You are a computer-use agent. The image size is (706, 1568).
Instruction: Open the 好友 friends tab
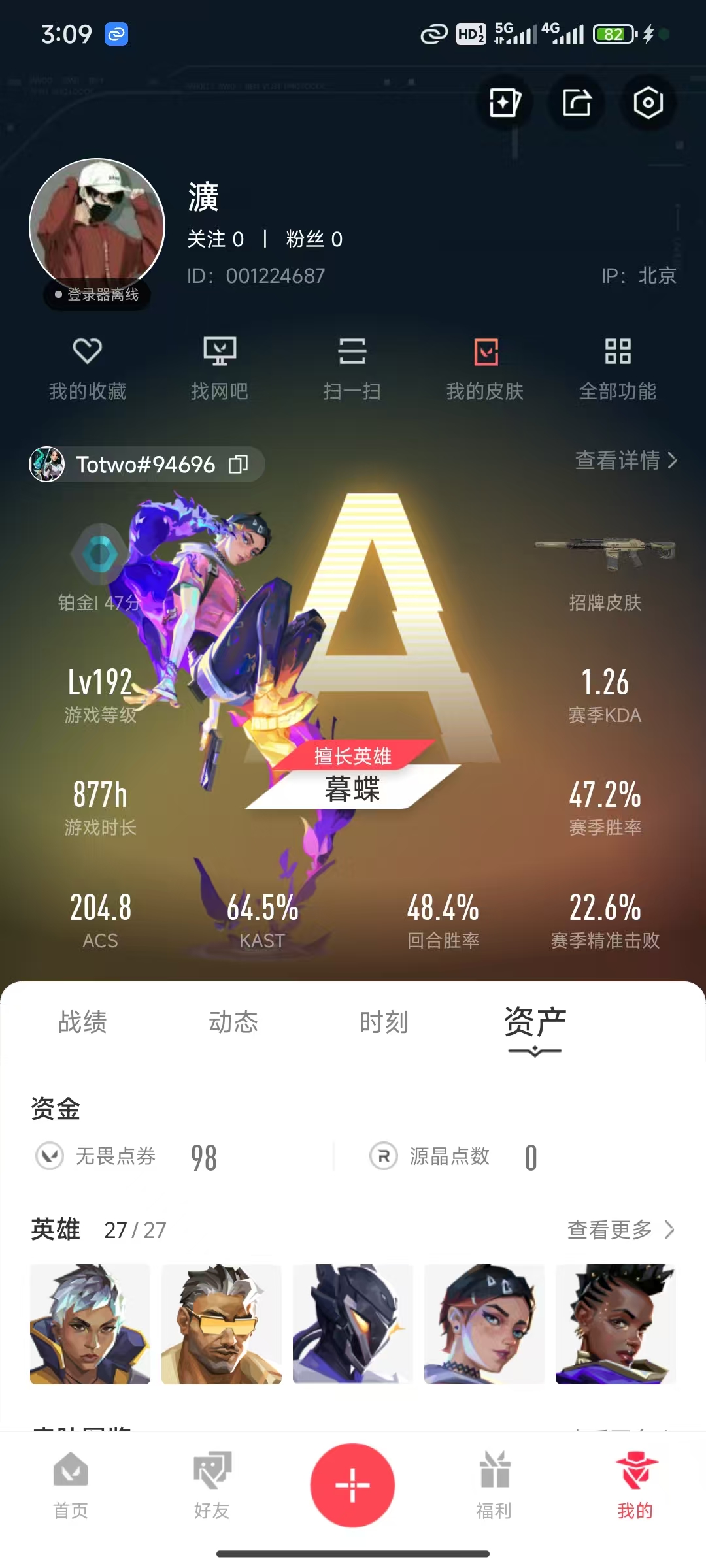click(212, 1486)
